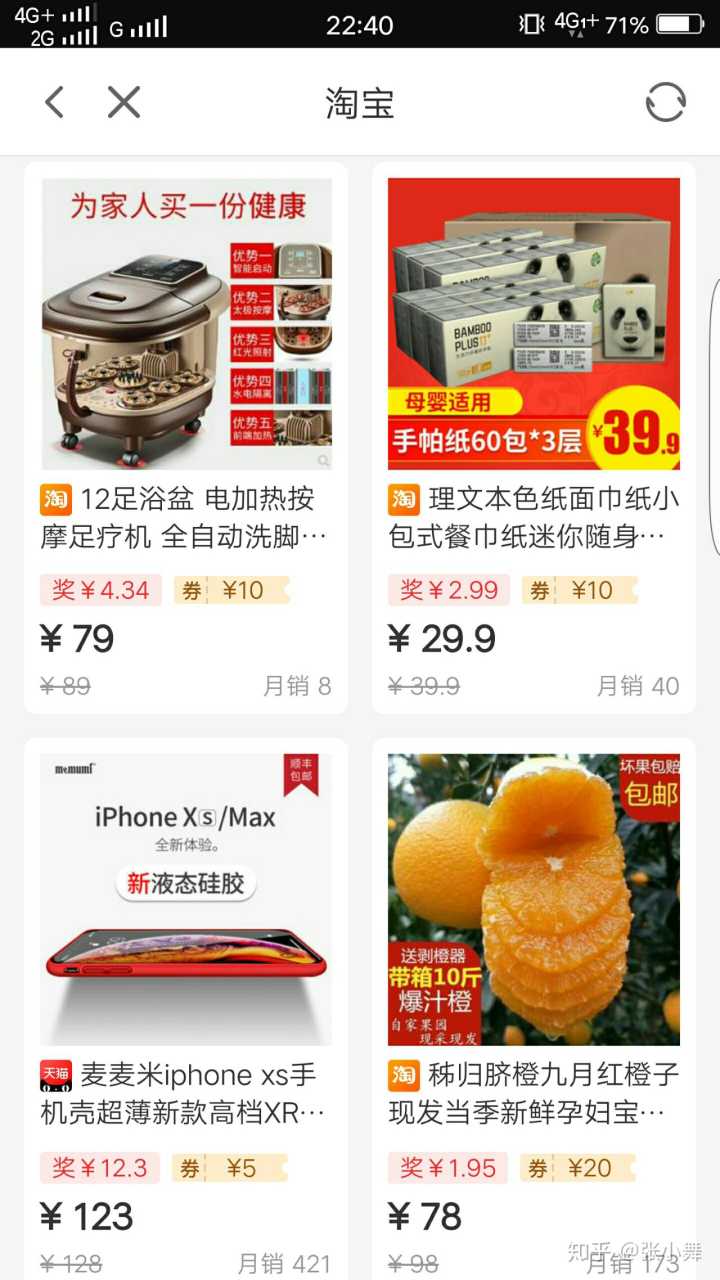This screenshot has width=720, height=1280.
Task: Refresh the 淘宝 page
Action: click(665, 102)
